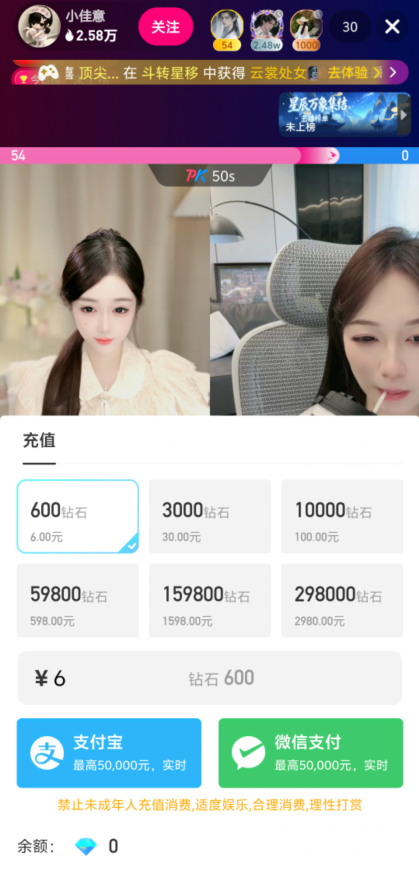Screen dimensions: 419x873
Task: Select the 159800钻石 package
Action: 210,600
